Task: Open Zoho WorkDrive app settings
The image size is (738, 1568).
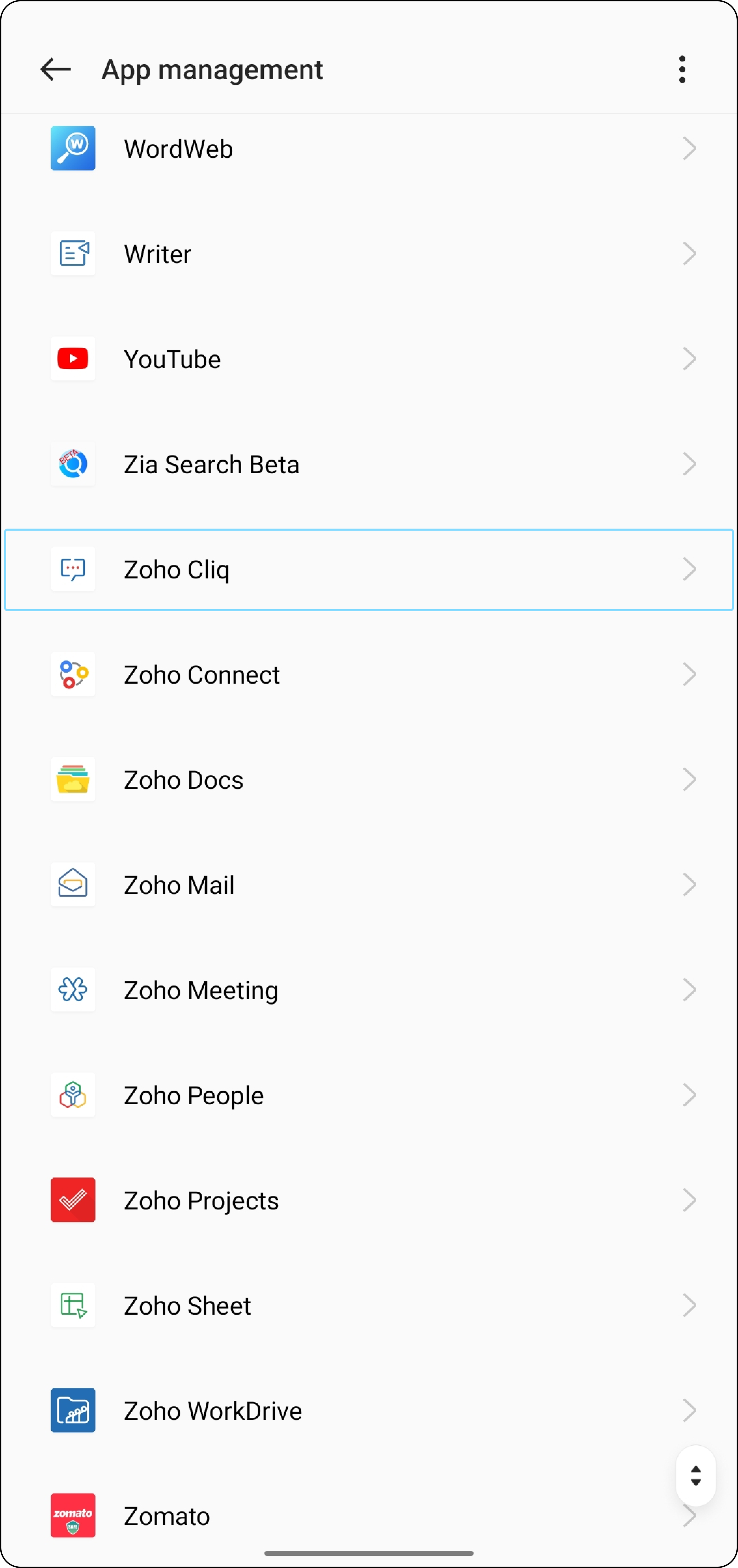Action: click(x=369, y=1411)
